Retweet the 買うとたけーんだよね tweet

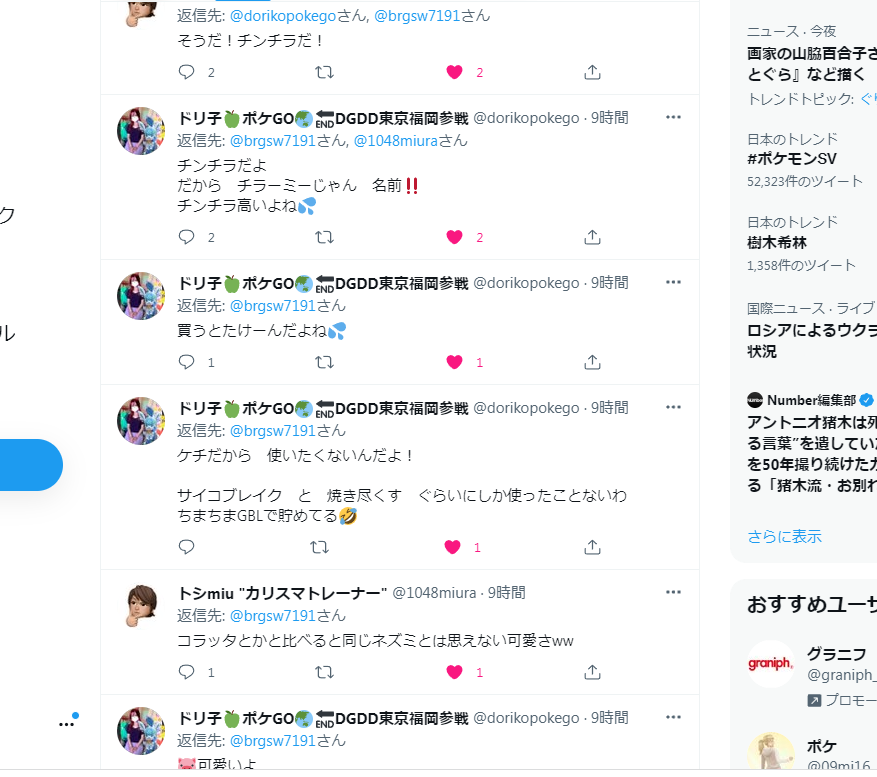coord(324,362)
